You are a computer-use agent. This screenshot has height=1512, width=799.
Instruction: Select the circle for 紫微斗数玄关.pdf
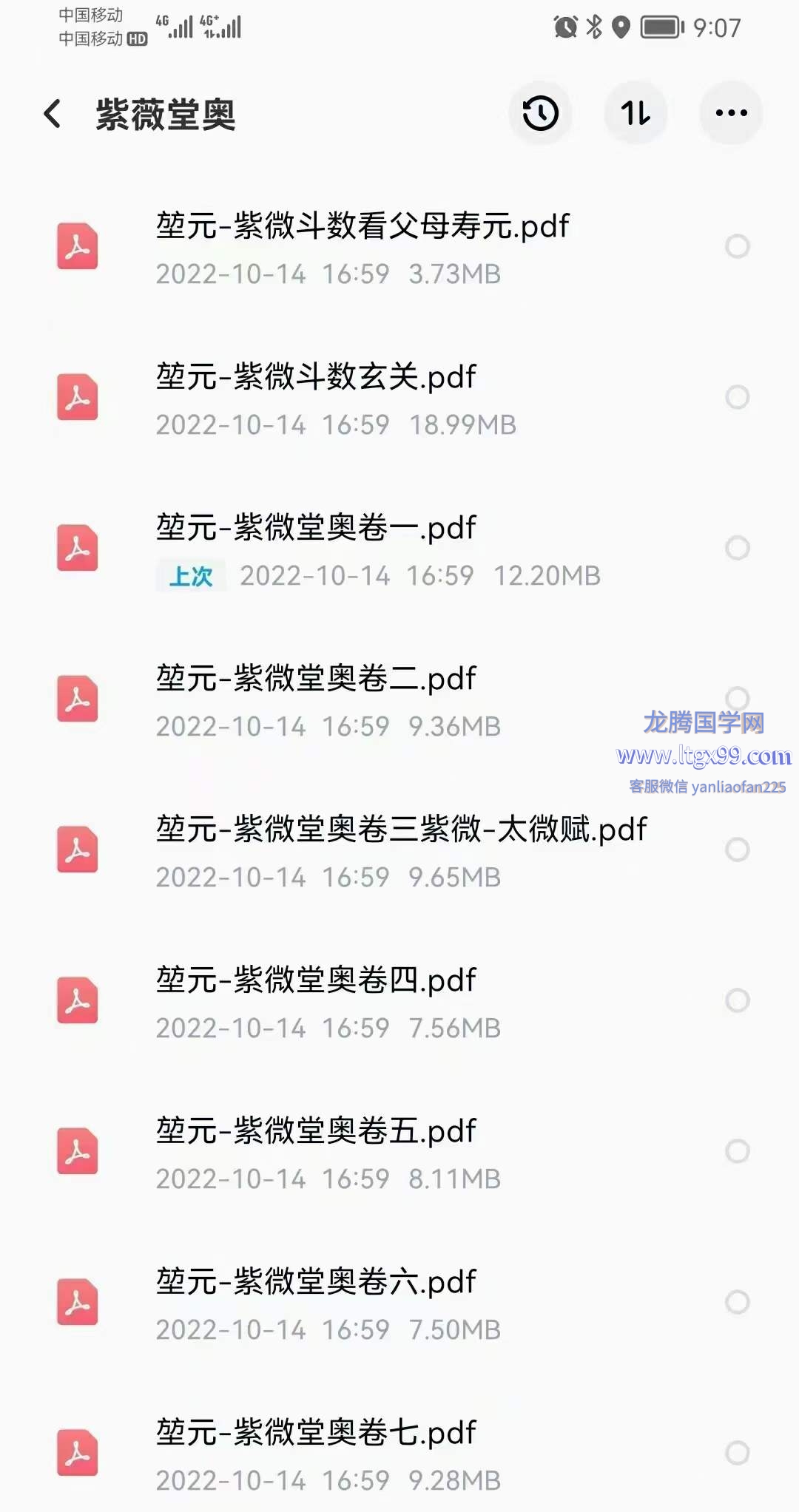(737, 397)
